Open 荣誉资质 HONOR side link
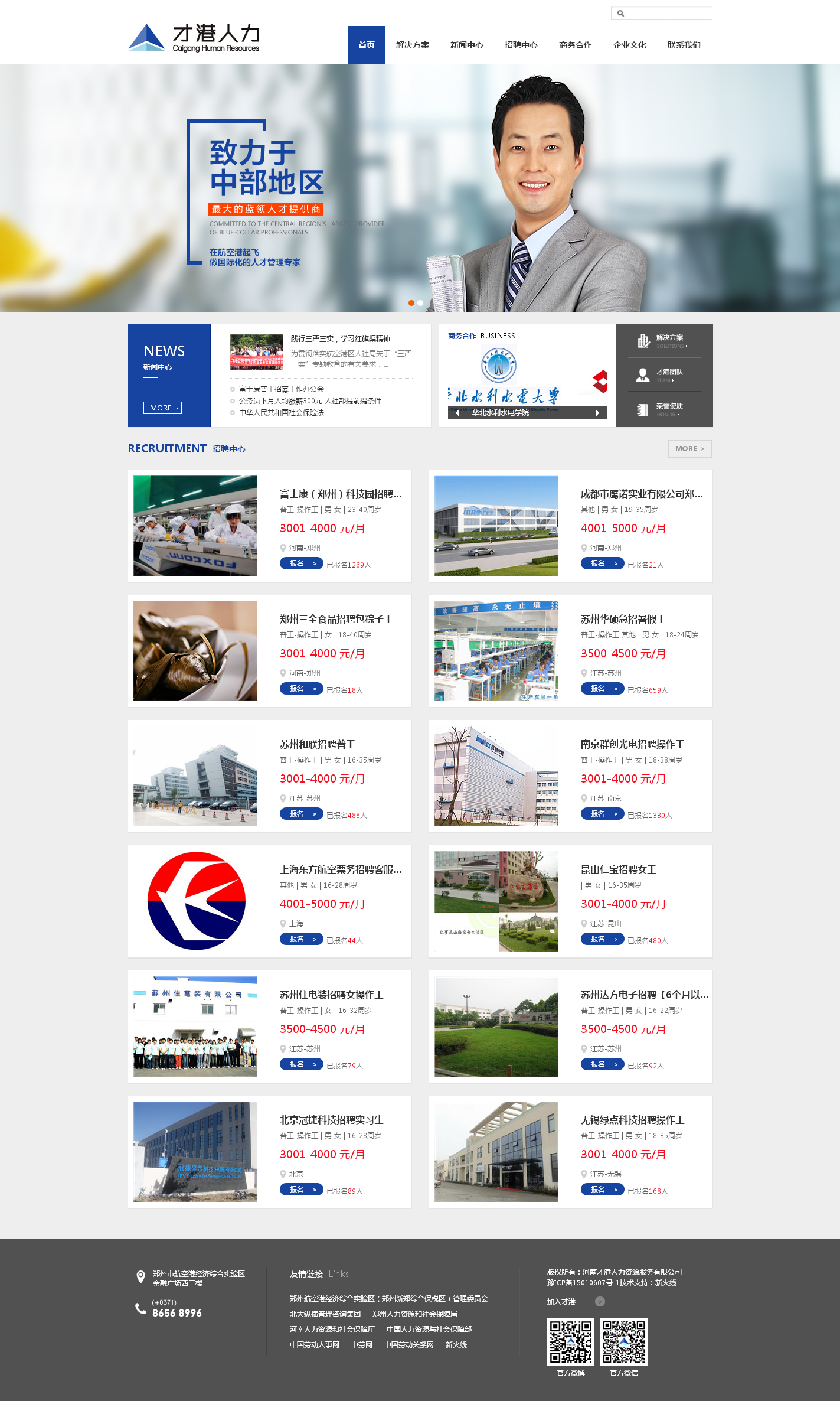Image resolution: width=840 pixels, height=1401 pixels. click(669, 408)
